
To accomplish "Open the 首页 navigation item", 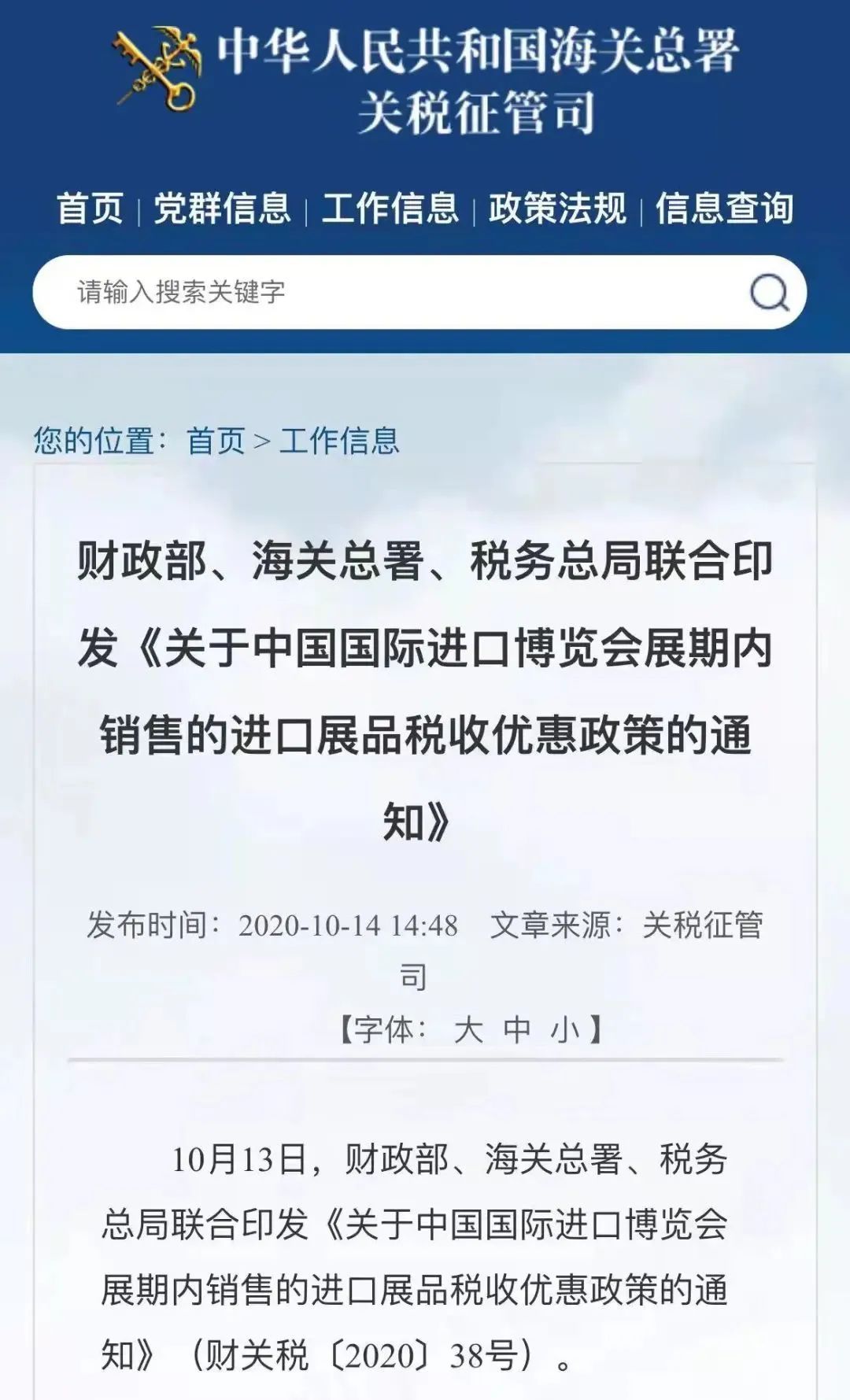I will click(90, 209).
